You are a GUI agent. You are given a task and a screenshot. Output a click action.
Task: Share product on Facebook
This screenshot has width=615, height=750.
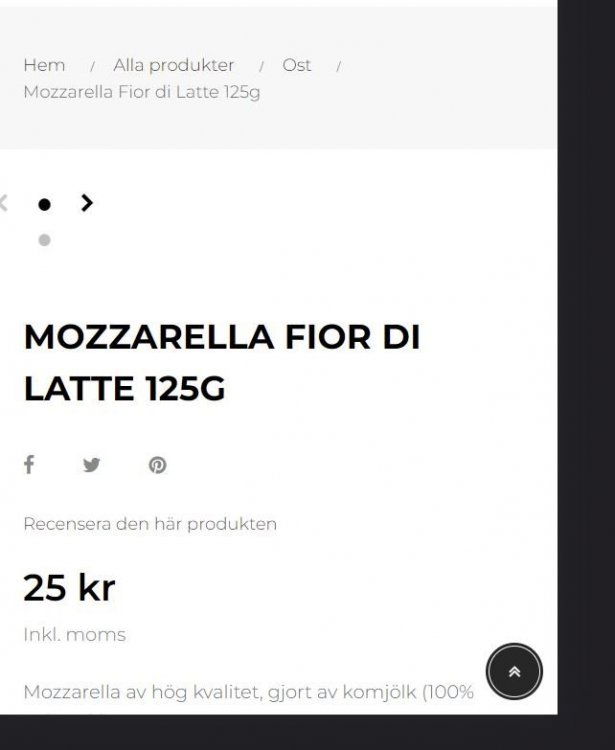point(29,465)
